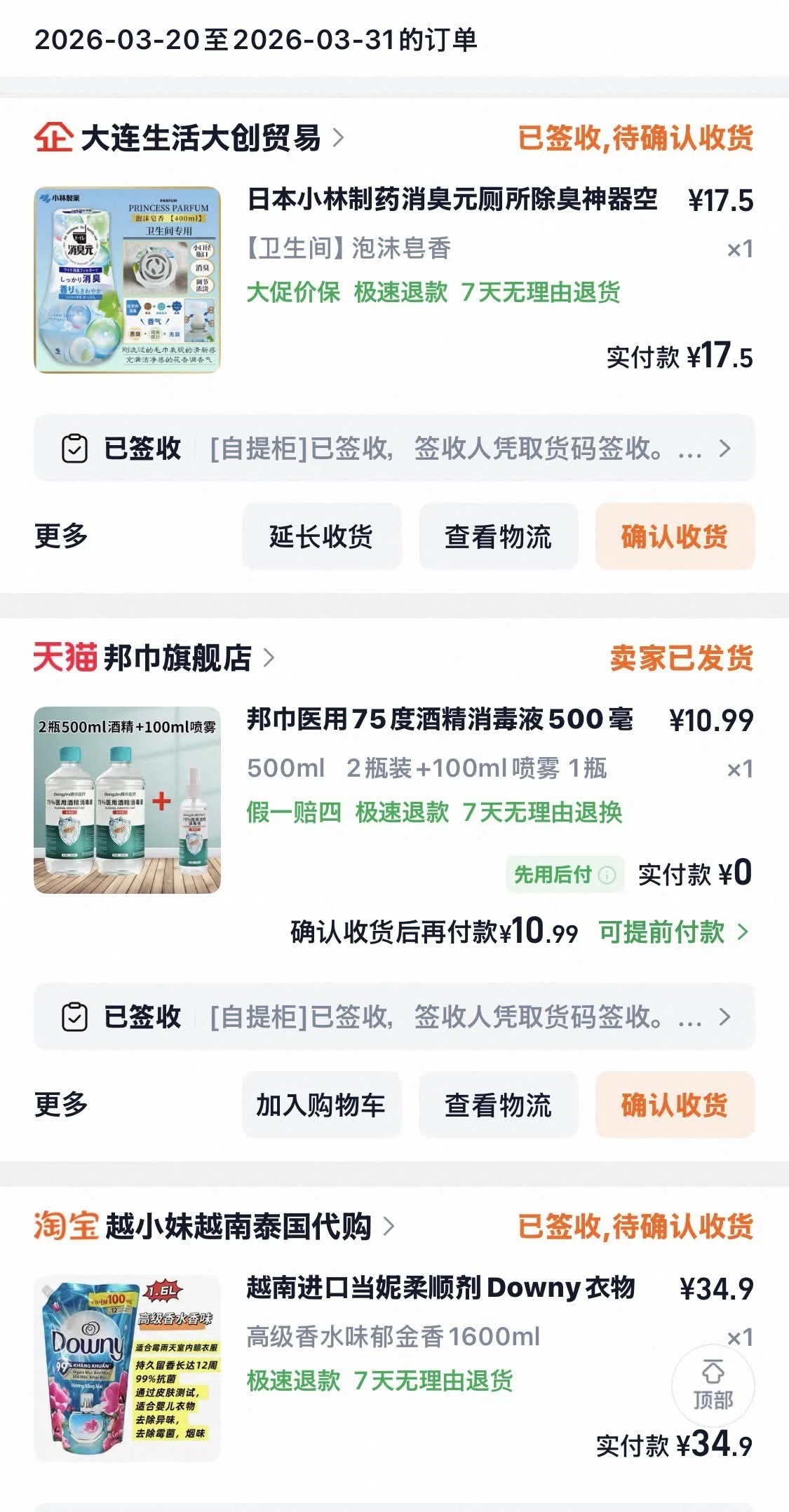Tap 更多 under the 邦巾 order
This screenshot has width=789, height=1512.
[x=61, y=1105]
